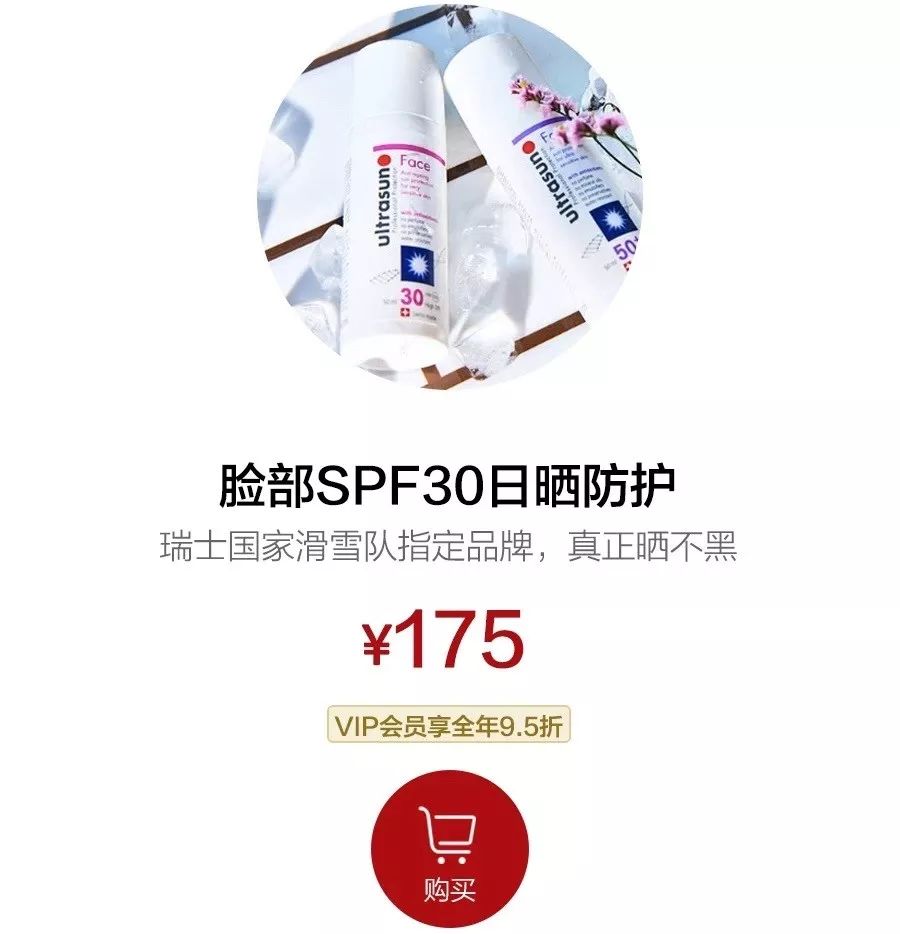The image size is (900, 934).
Task: Click the sun emblem on the SPF50 bottle
Action: point(611,219)
